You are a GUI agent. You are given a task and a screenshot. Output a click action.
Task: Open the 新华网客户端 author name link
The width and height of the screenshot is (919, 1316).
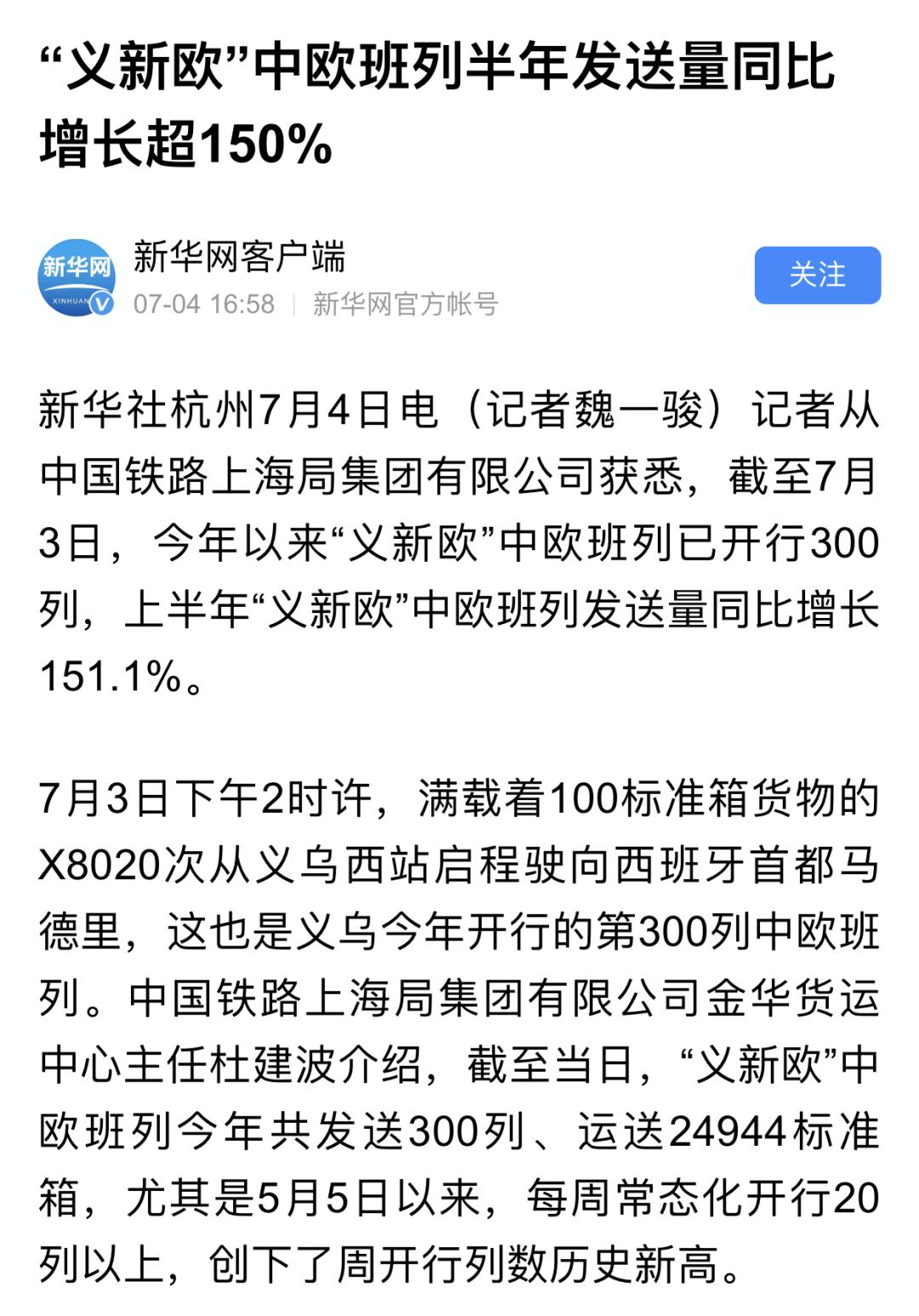coord(239,256)
